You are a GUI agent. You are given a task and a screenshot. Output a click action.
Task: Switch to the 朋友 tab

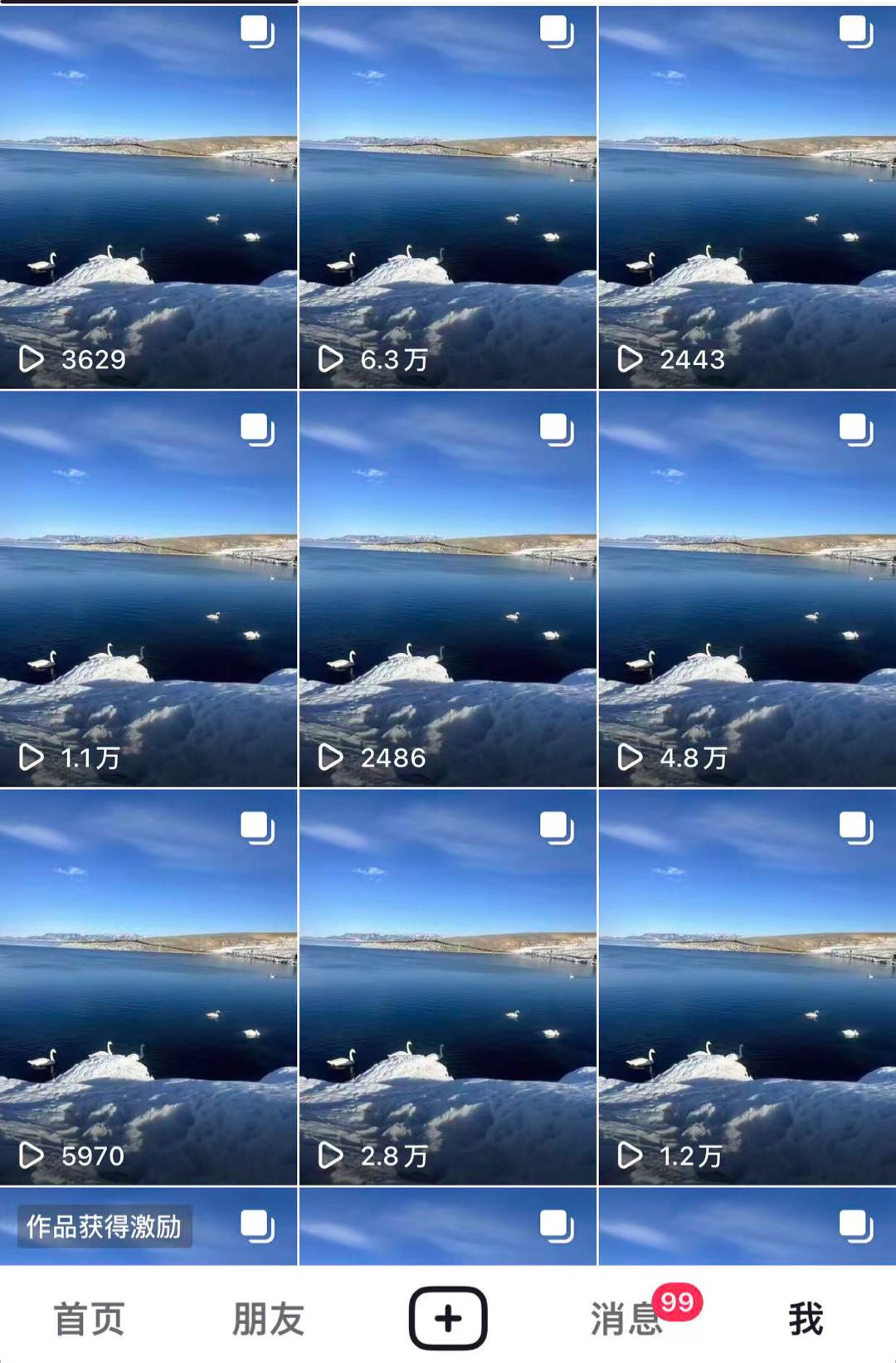[268, 1318]
